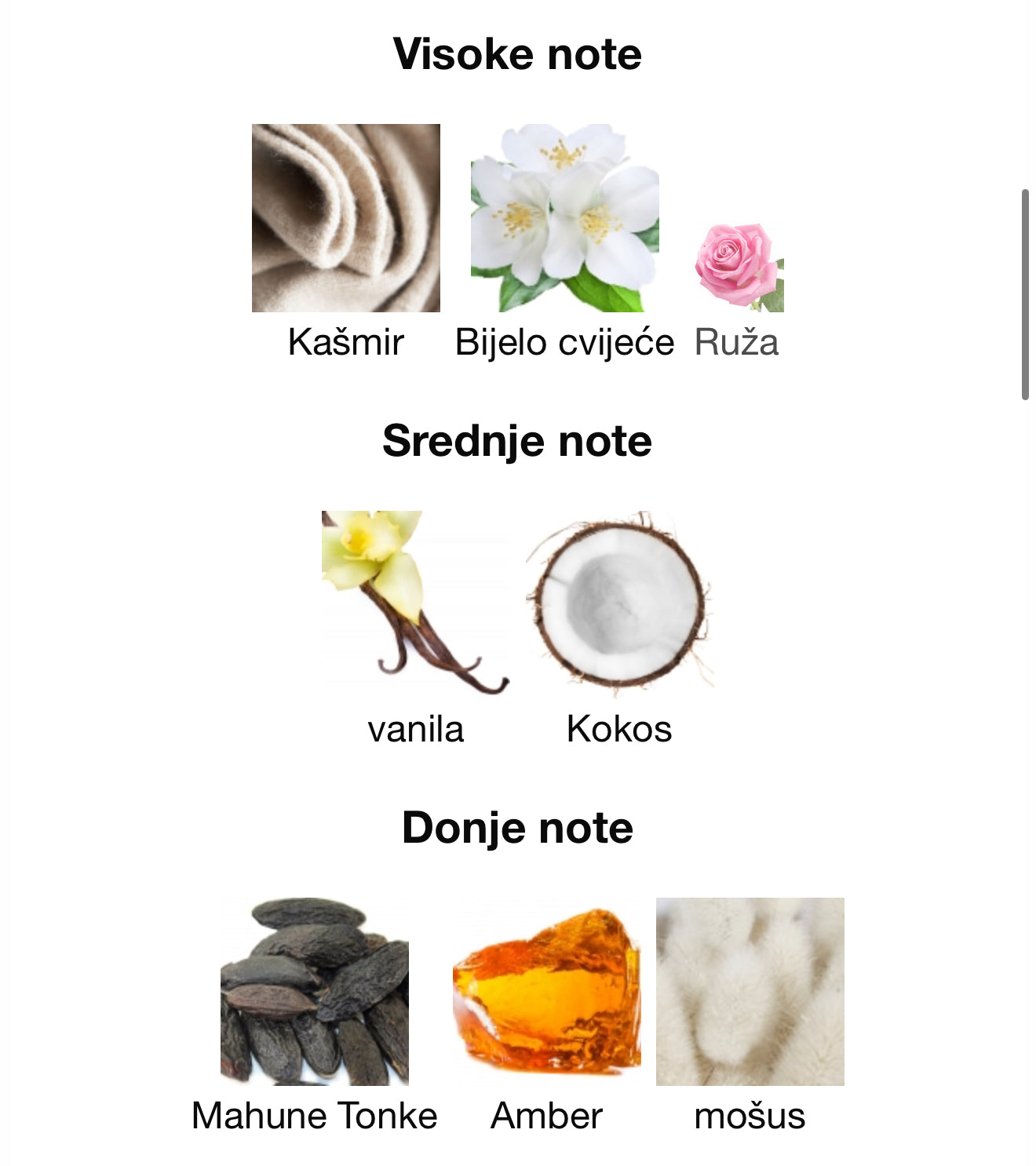The image size is (1036, 1166).
Task: View the Amber note
Action: (546, 992)
